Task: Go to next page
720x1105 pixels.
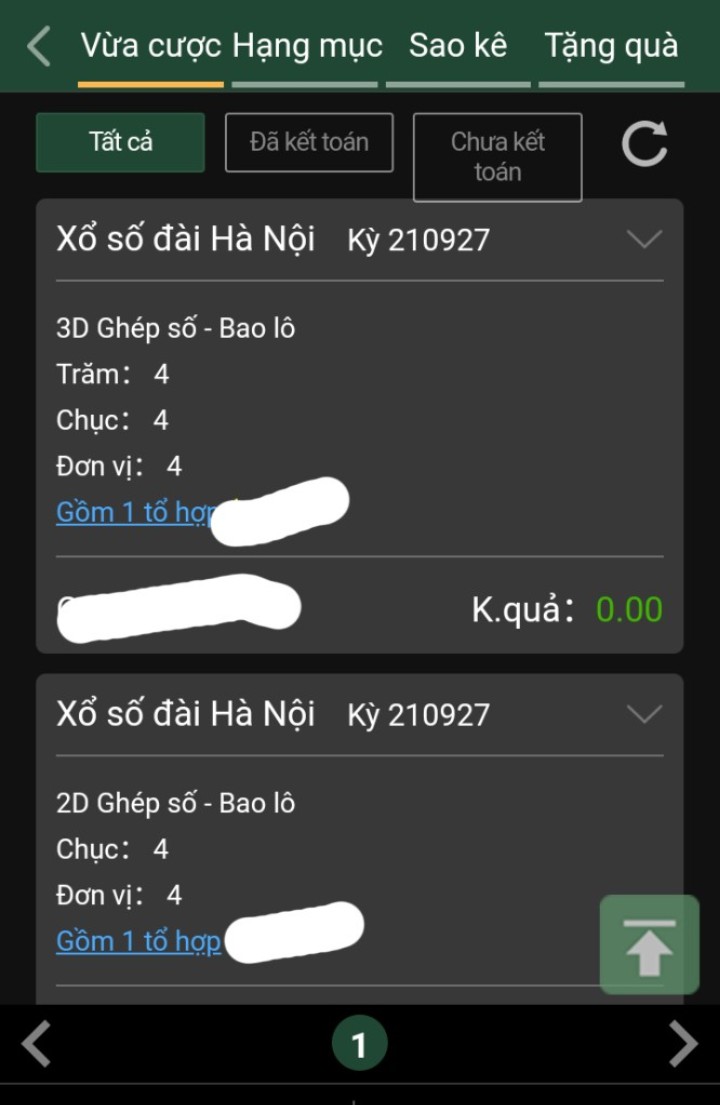Action: [x=683, y=1045]
